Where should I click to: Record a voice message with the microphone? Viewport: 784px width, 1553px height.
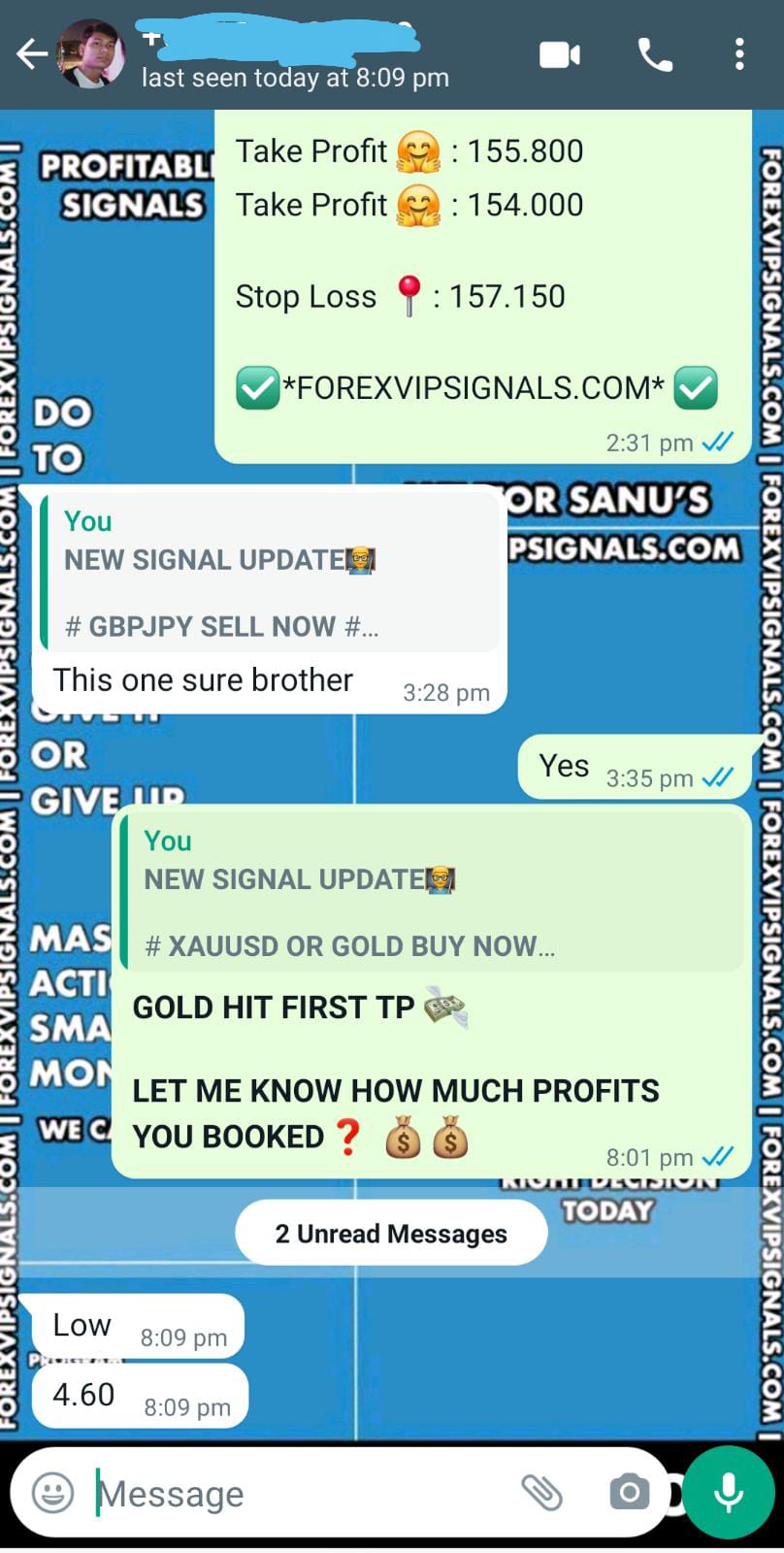(x=729, y=1493)
